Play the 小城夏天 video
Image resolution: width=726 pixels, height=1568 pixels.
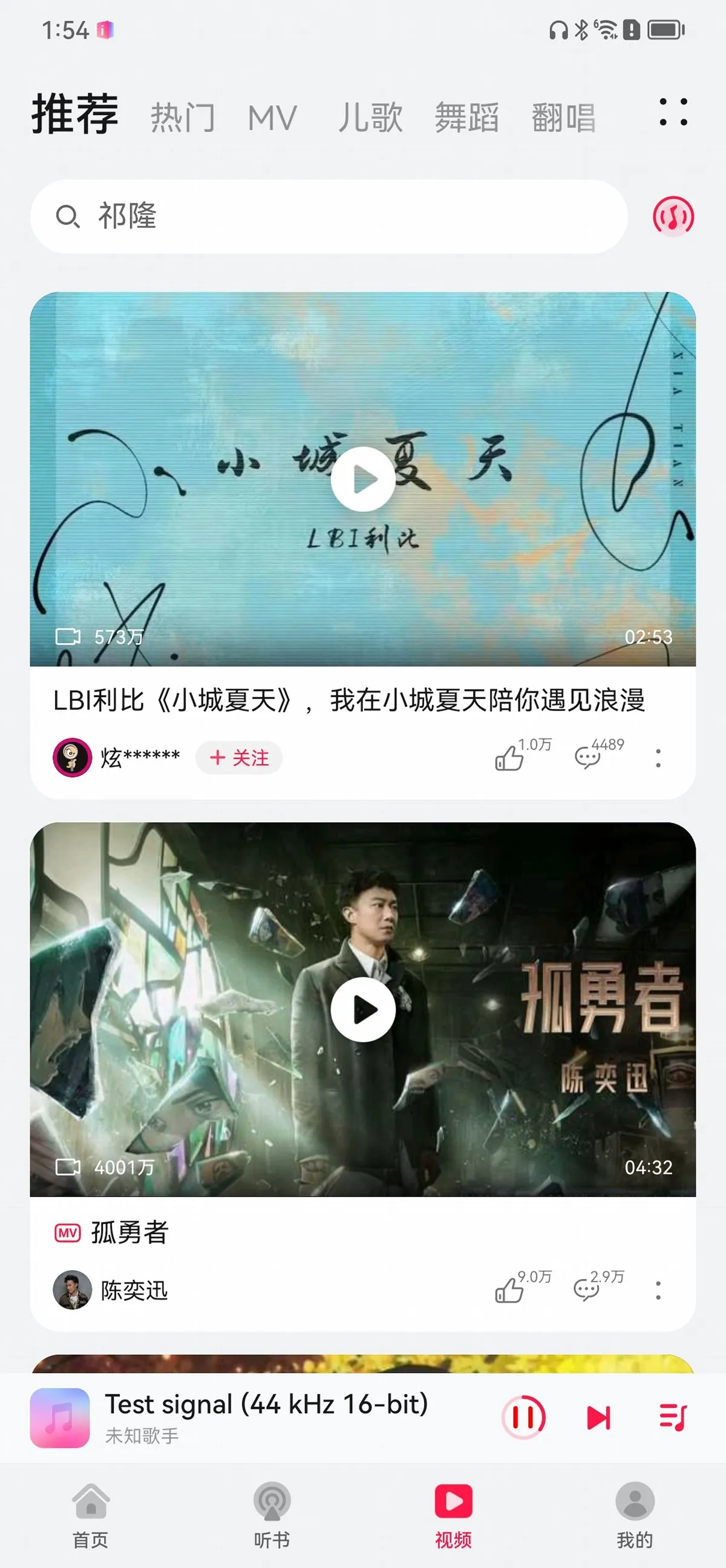(x=363, y=479)
